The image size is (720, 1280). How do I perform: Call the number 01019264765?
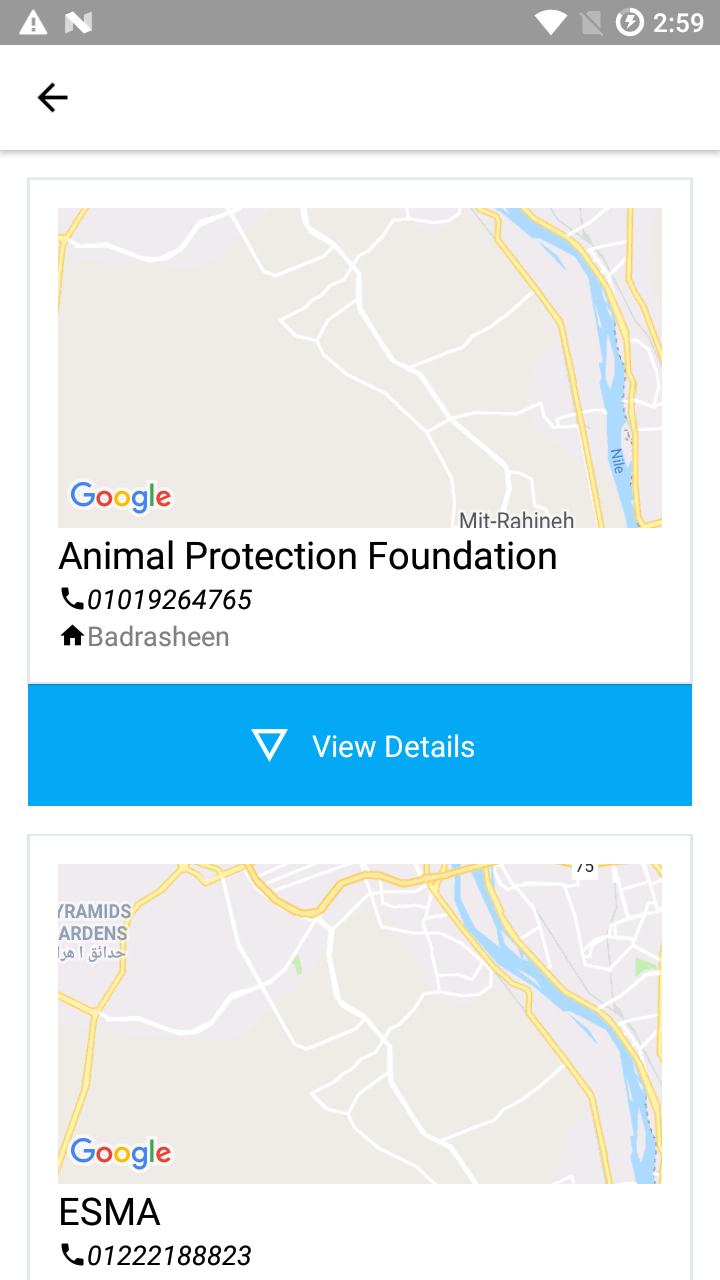pos(169,598)
